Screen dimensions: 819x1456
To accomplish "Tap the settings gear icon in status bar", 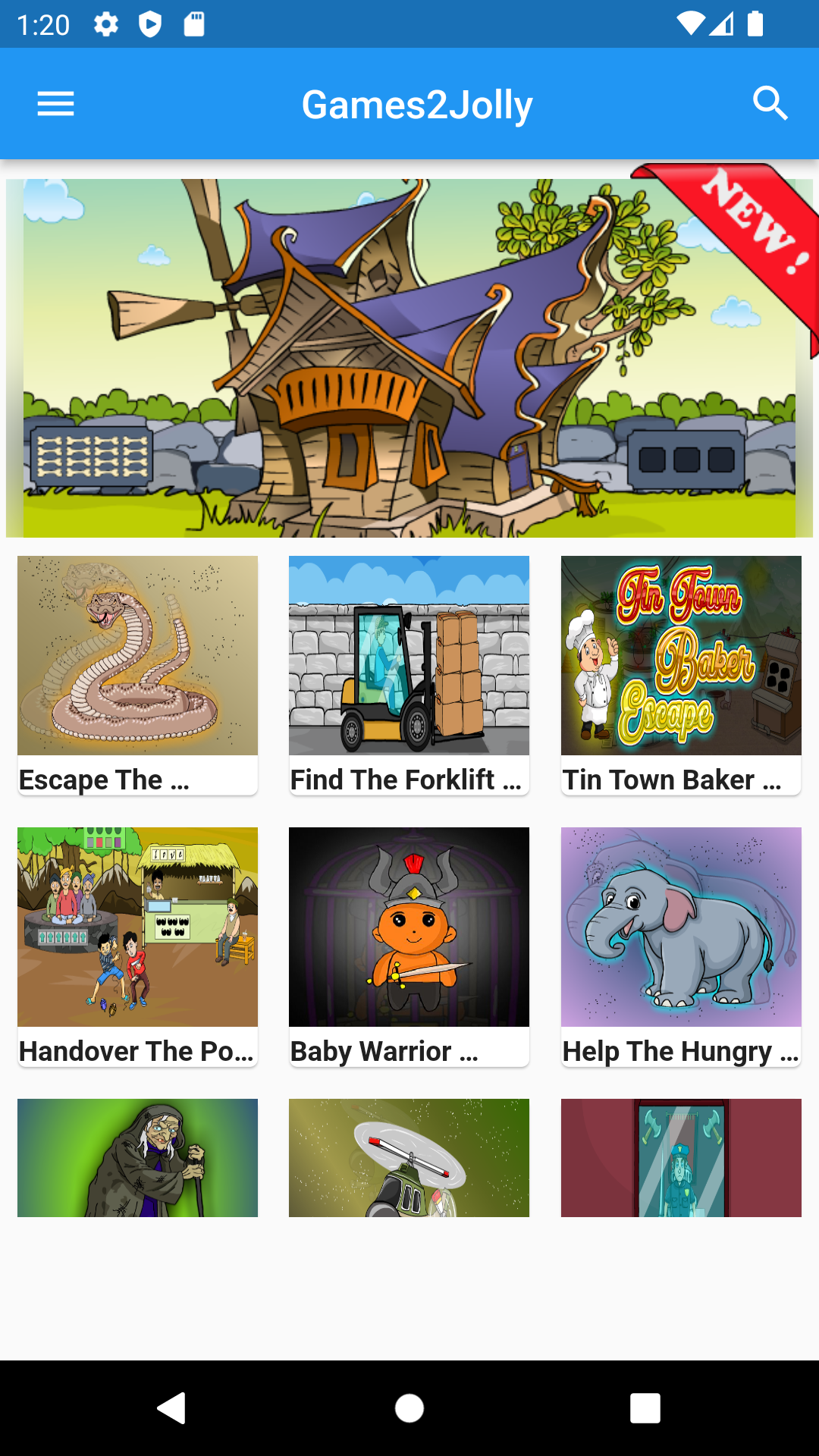I will click(105, 25).
